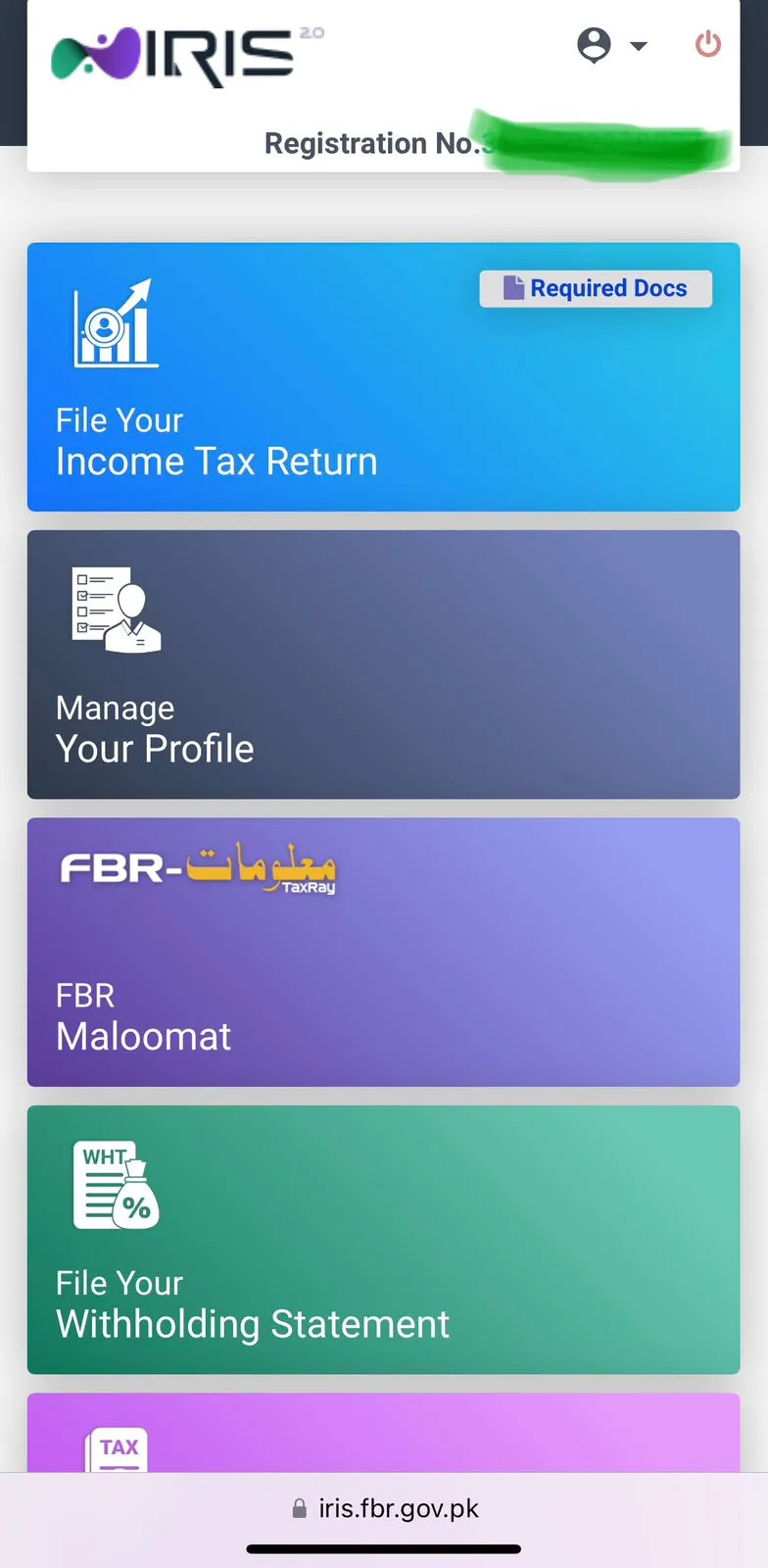Viewport: 768px width, 1568px height.
Task: Click Required Docs
Action: (x=595, y=287)
